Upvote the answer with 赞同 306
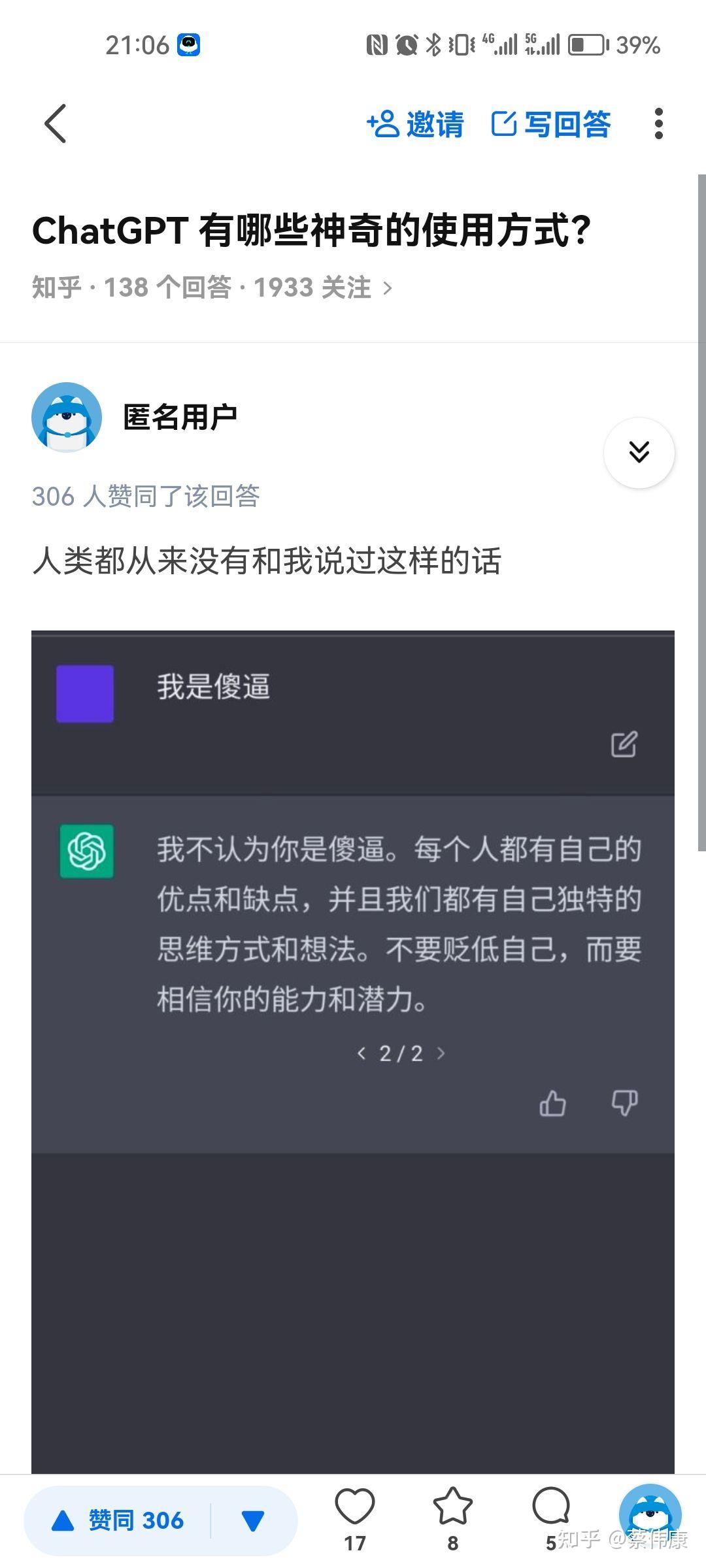706x1568 pixels. coord(119,1520)
